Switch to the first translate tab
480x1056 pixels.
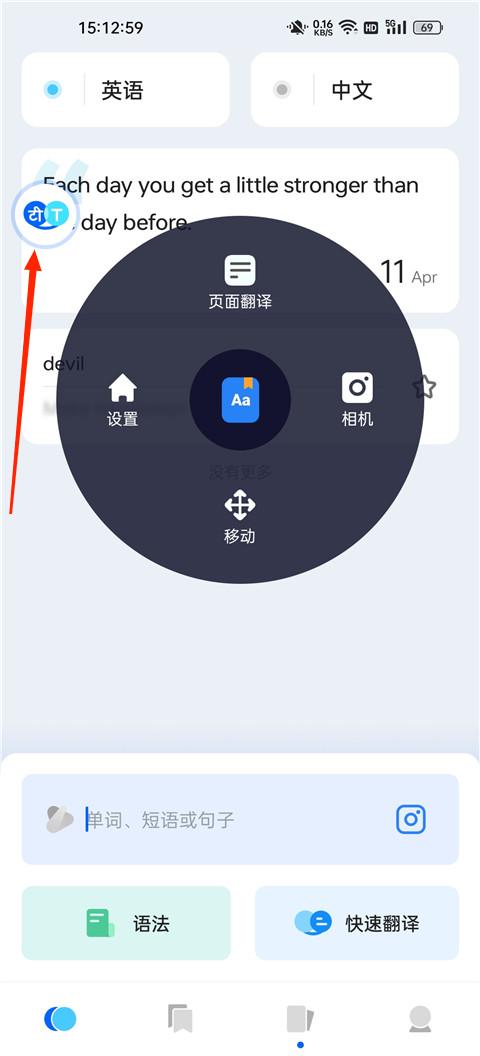[x=60, y=1019]
